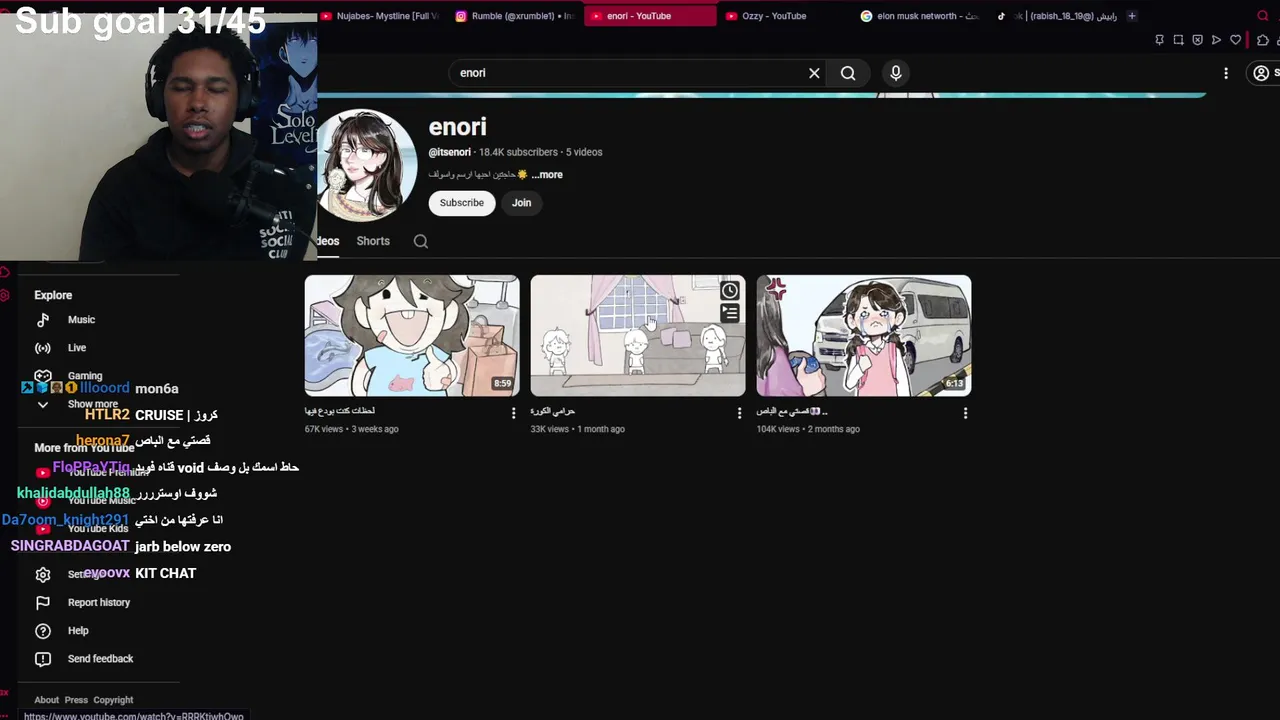Start voice search with the microphone
1280x720 pixels.
click(x=896, y=73)
